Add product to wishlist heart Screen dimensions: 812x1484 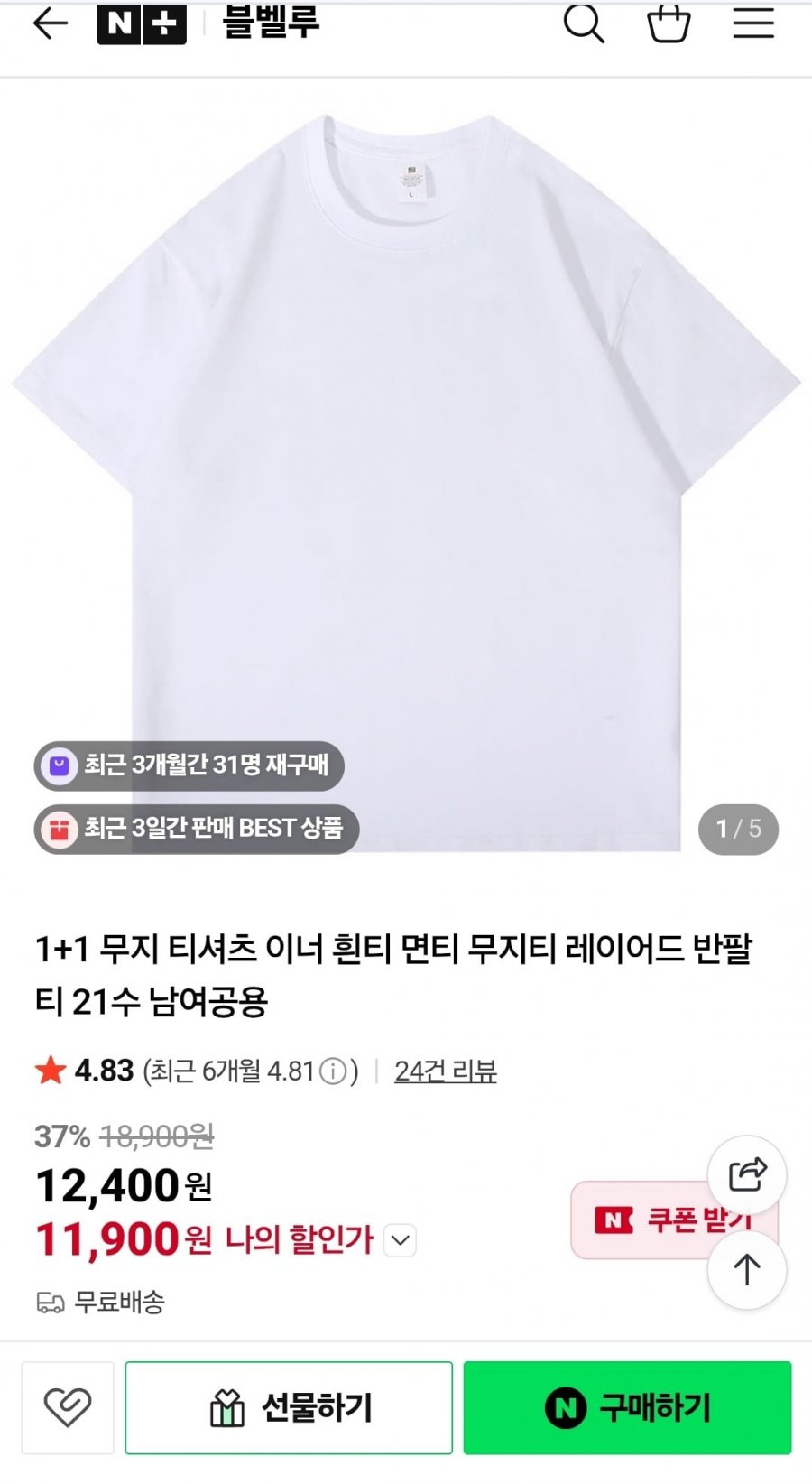[68, 1407]
